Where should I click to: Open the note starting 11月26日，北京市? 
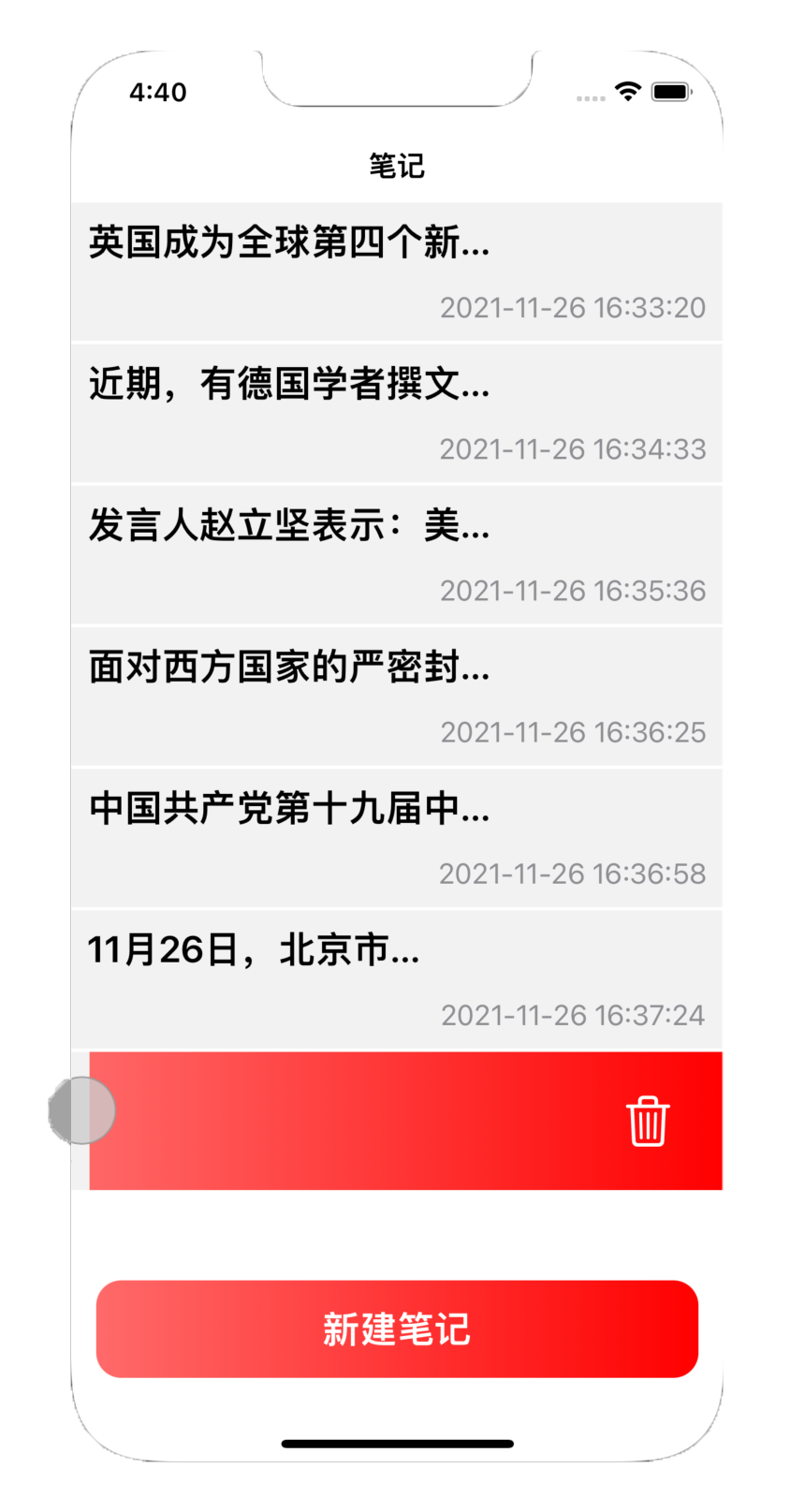click(397, 979)
